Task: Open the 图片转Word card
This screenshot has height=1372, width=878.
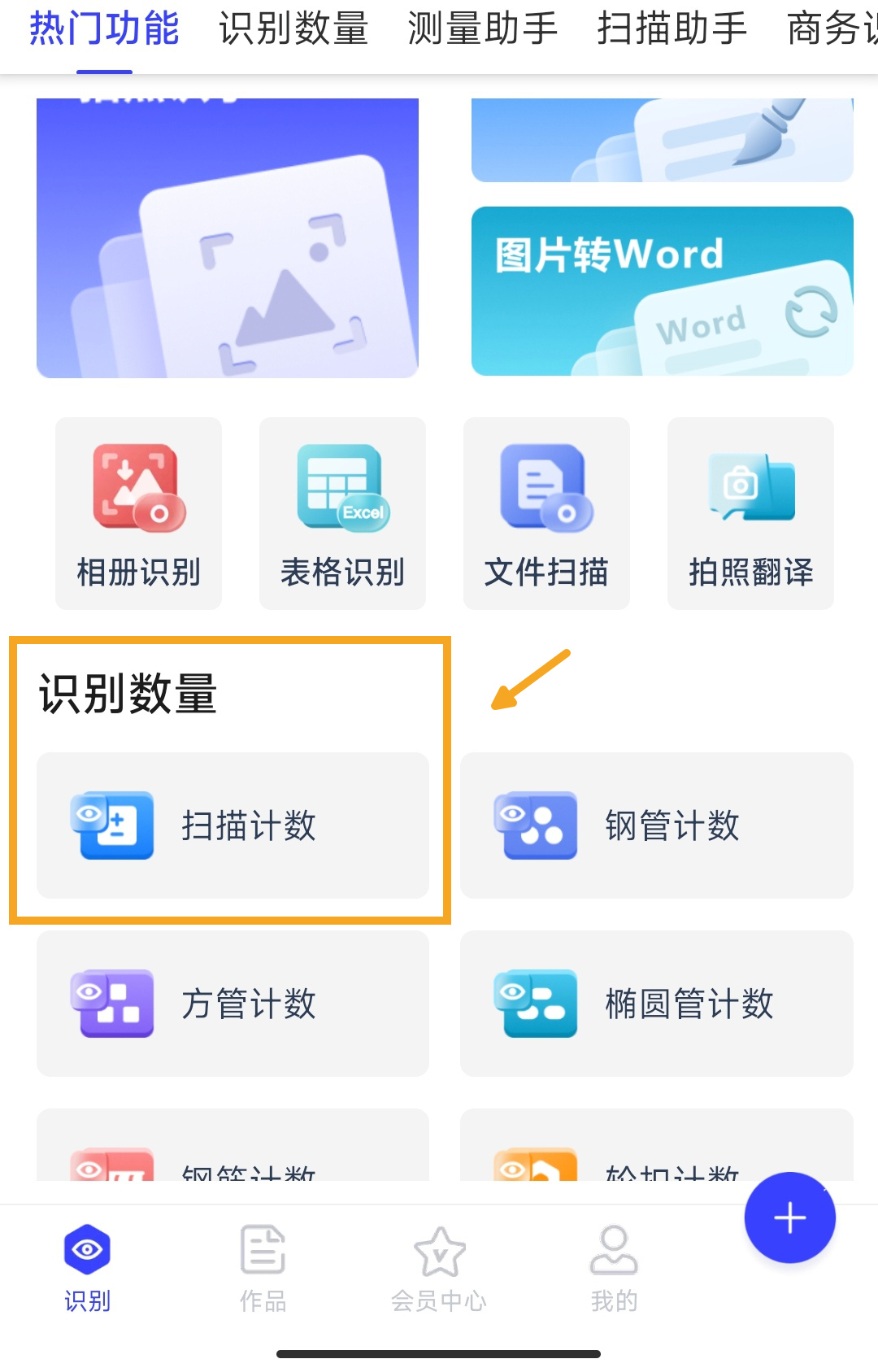Action: tap(662, 291)
